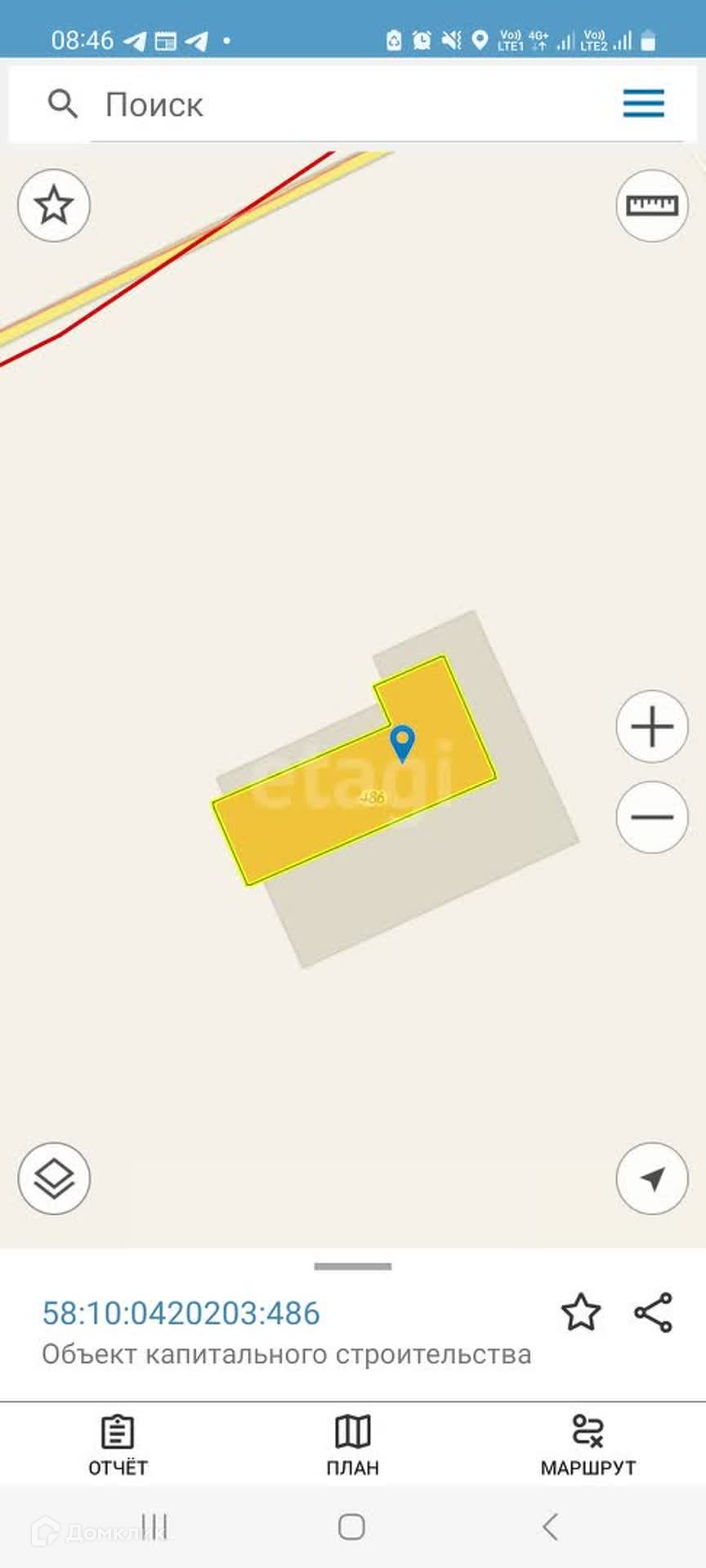This screenshot has width=706, height=1568.
Task: Go back using the system back button
Action: point(550,1526)
